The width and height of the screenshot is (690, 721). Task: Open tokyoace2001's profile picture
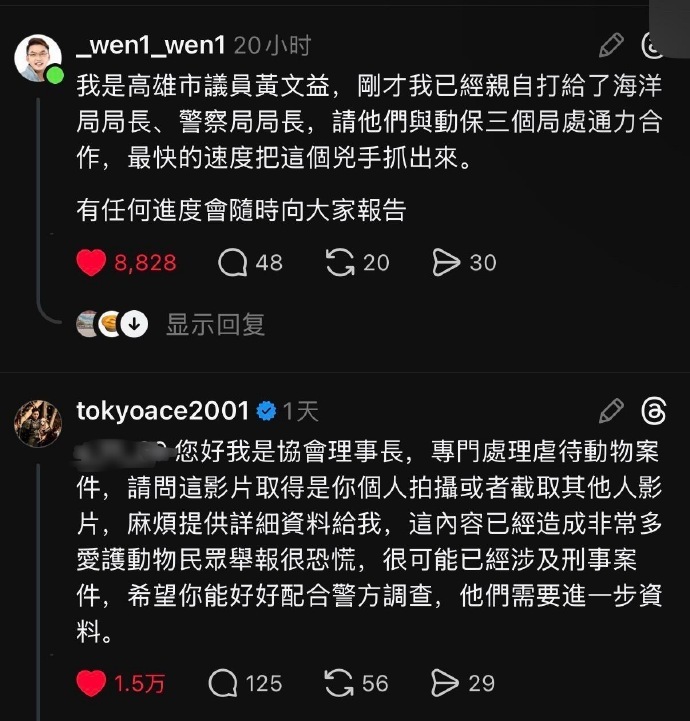click(x=38, y=423)
